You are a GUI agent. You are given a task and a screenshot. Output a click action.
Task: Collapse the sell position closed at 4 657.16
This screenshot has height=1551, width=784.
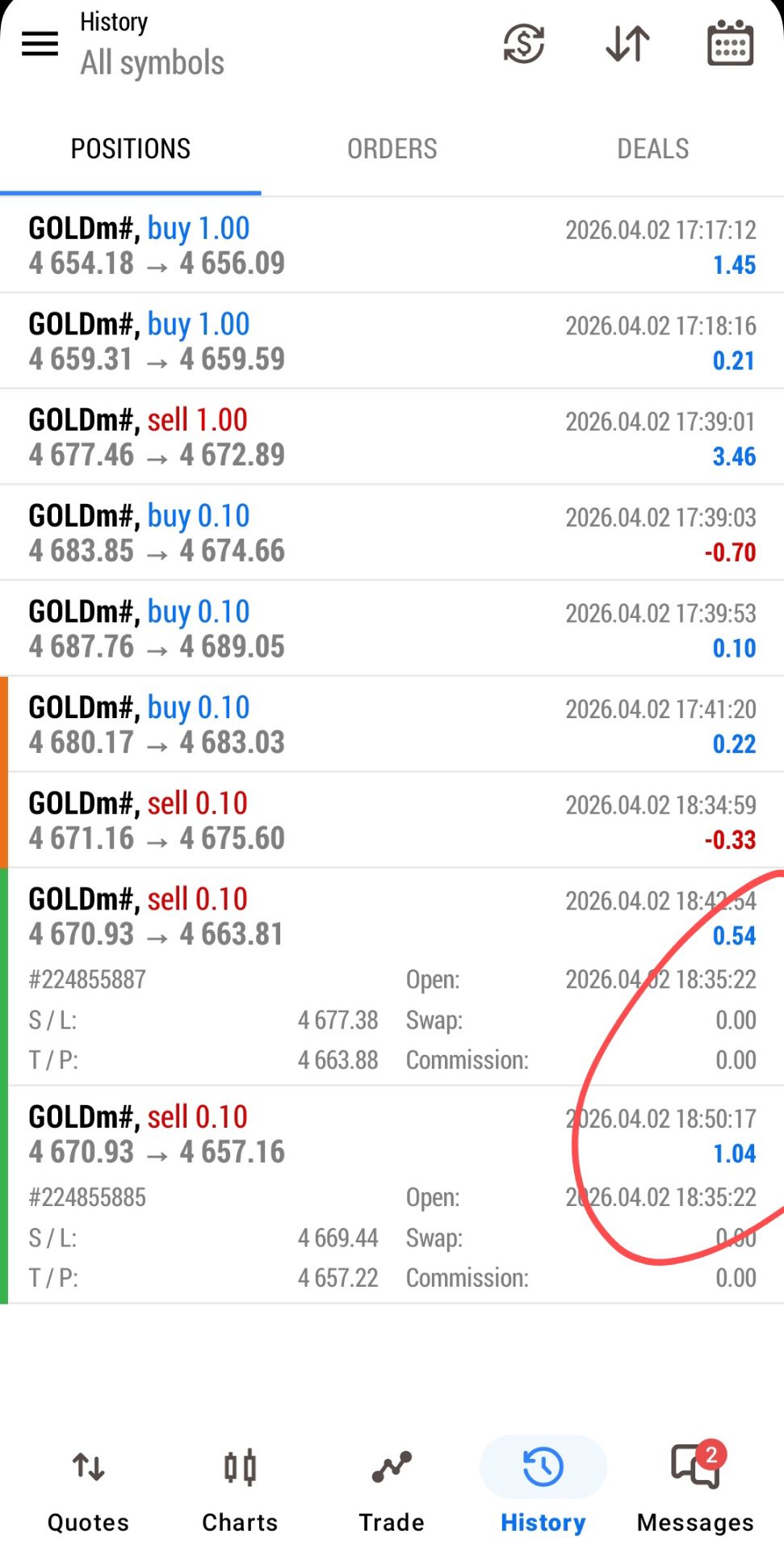point(392,1134)
